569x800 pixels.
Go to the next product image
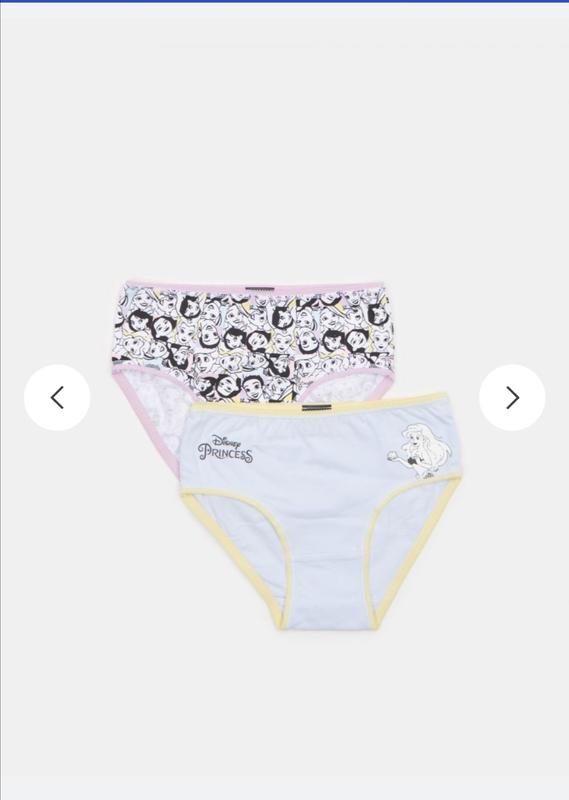pyautogui.click(x=512, y=397)
